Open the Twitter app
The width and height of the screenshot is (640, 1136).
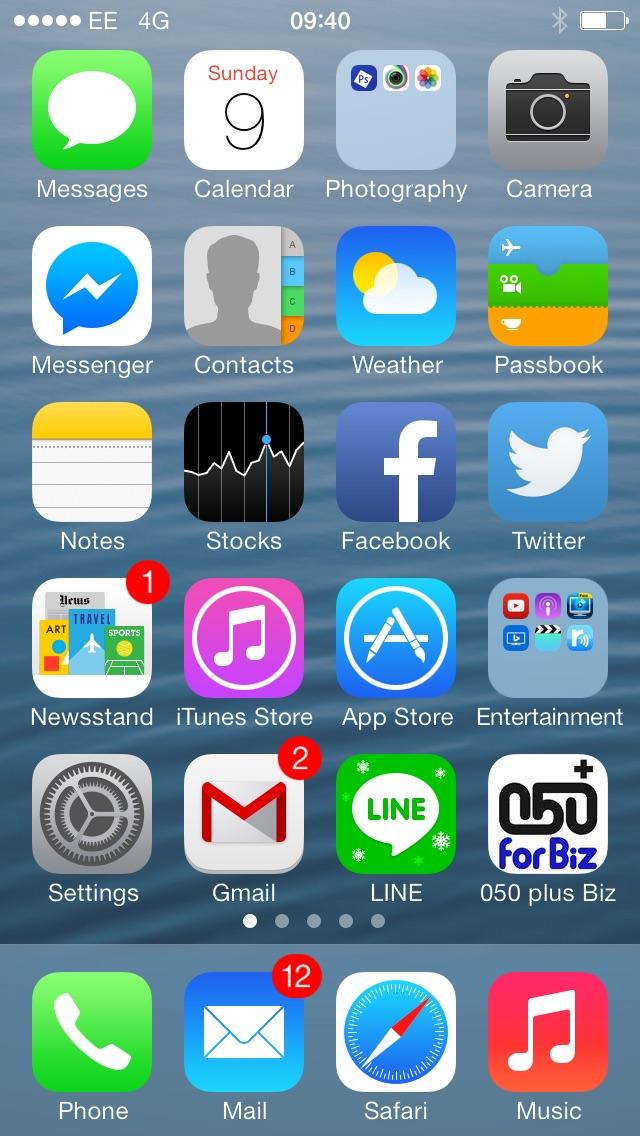coord(548,462)
